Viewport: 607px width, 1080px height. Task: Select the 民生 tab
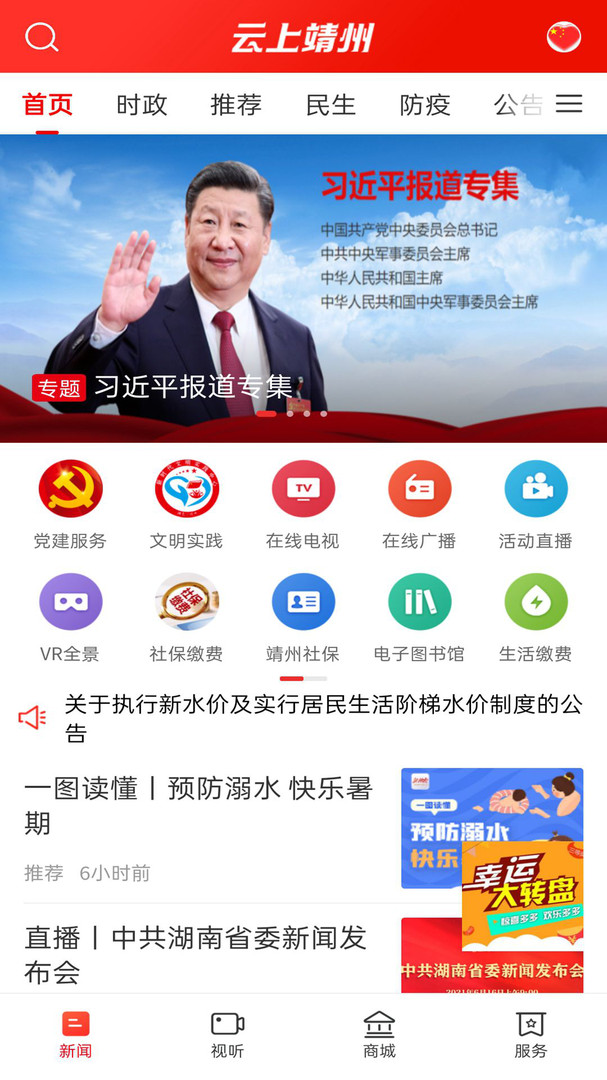point(330,104)
